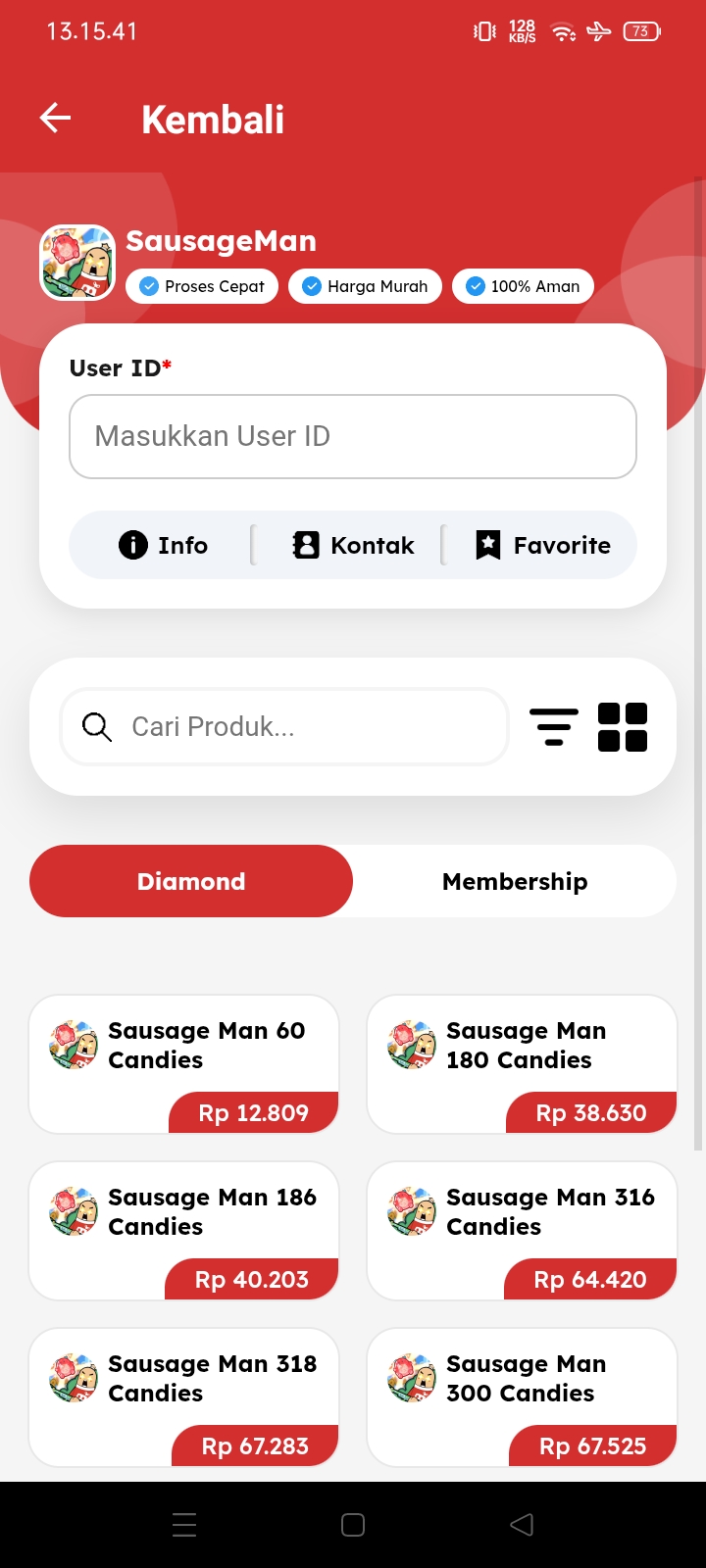Open the filter sort icon
Screen dimensions: 706x1568
tap(554, 726)
